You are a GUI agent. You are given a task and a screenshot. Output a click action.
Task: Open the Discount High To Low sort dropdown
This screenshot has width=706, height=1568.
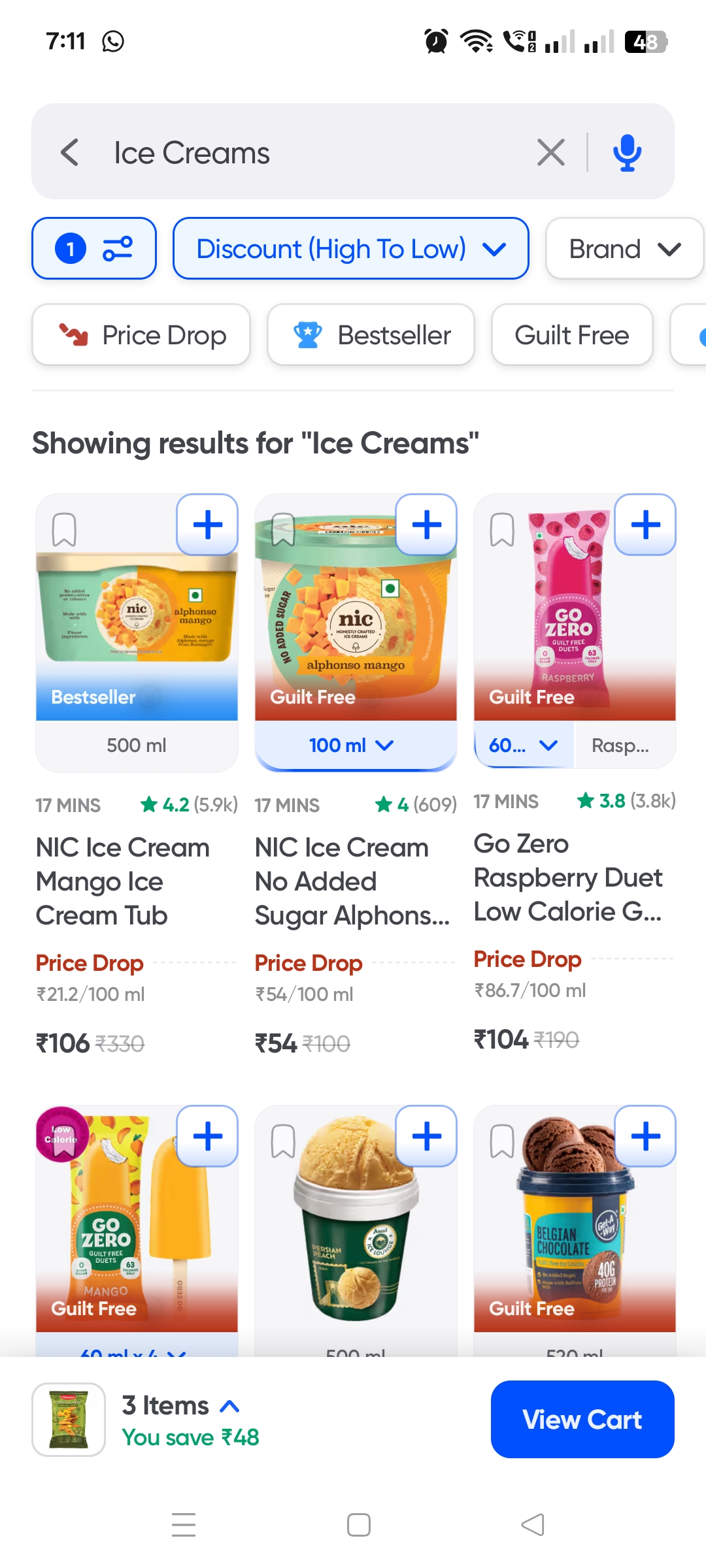pyautogui.click(x=350, y=248)
